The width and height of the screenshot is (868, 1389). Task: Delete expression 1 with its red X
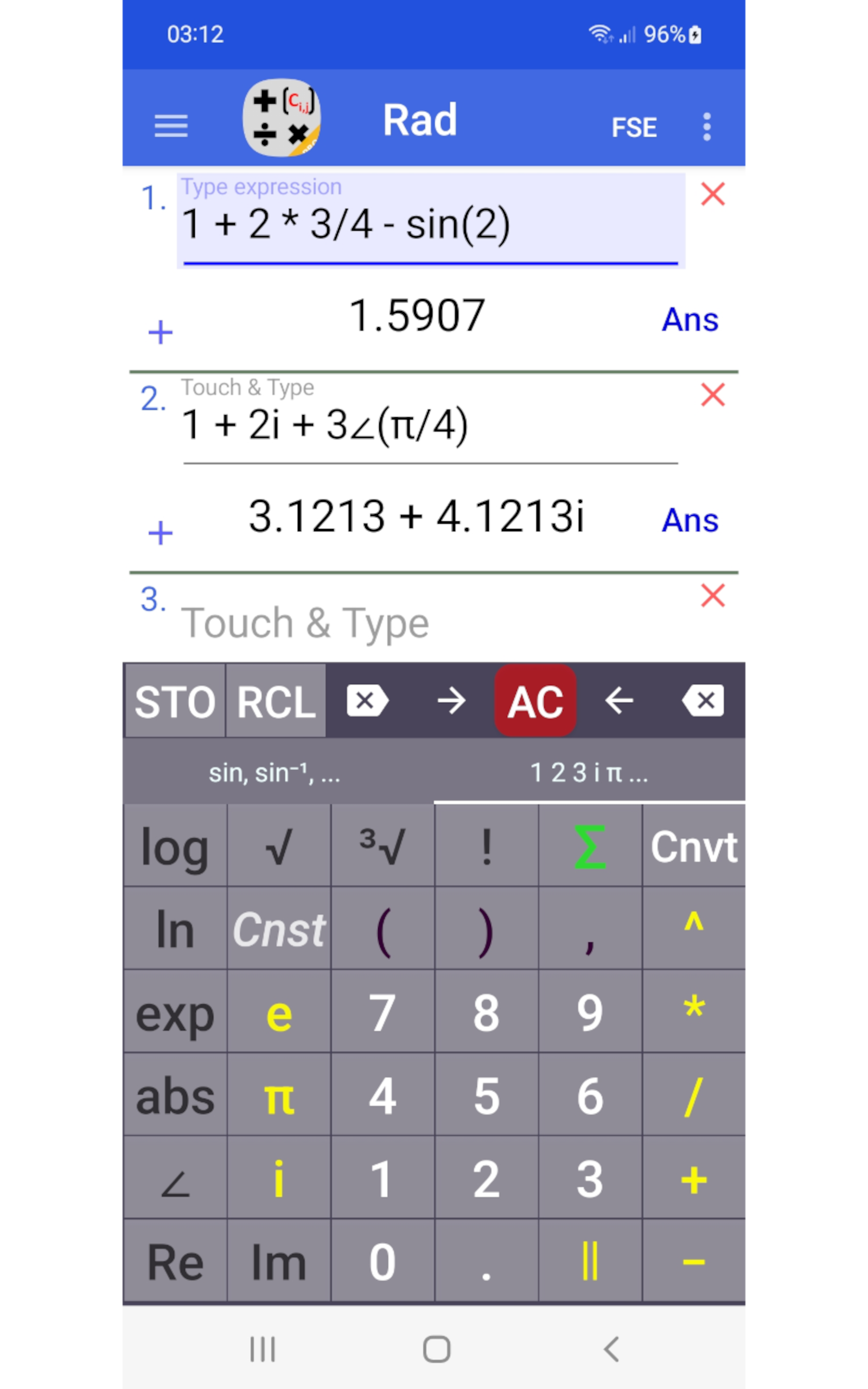[x=712, y=194]
